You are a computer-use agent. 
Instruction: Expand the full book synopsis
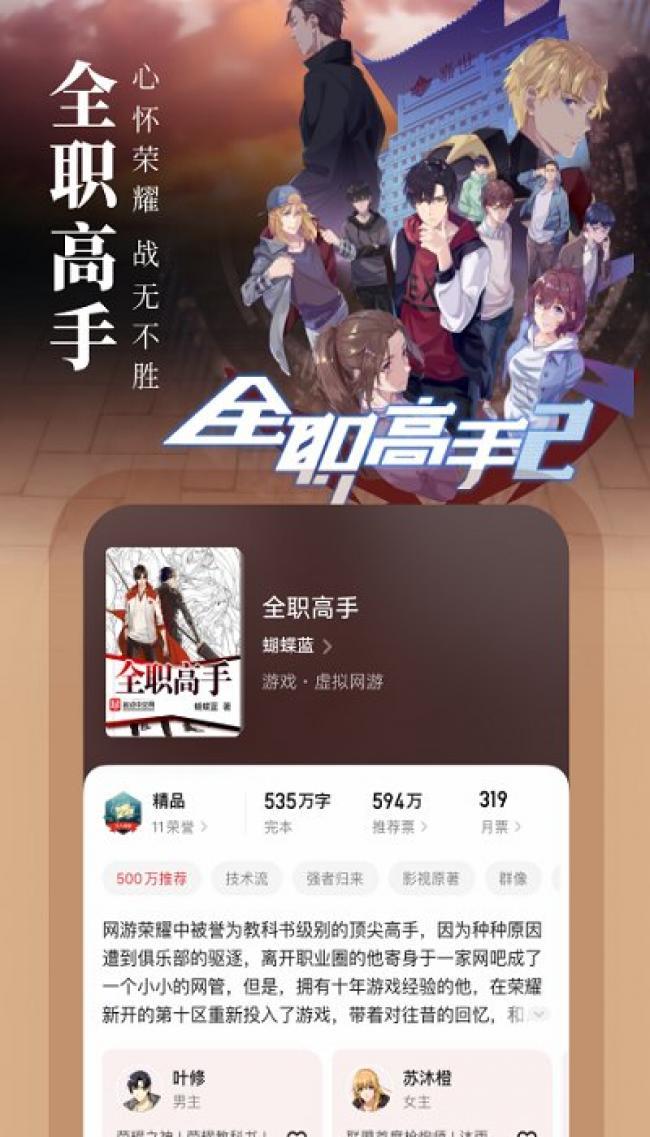tap(539, 1013)
